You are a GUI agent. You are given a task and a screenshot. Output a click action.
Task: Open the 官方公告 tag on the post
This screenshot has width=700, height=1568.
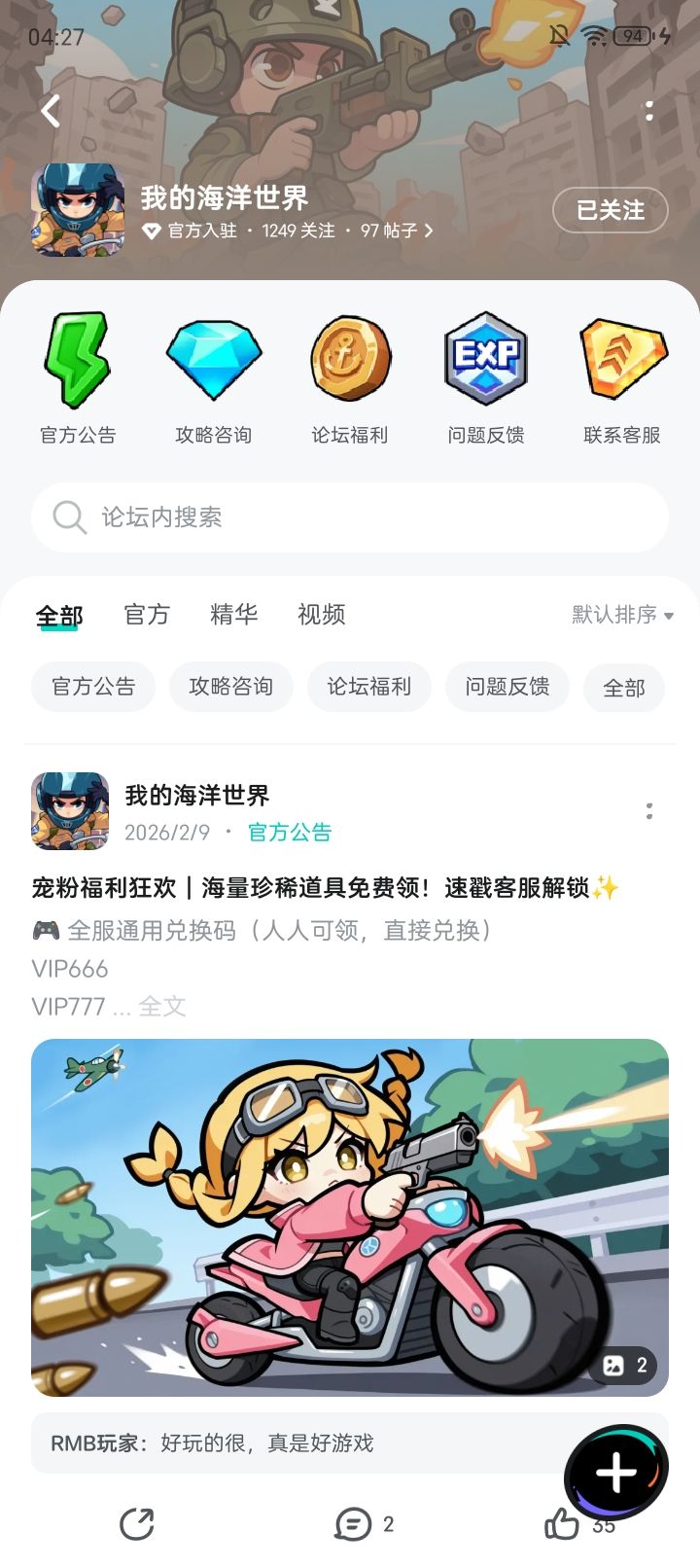(x=289, y=833)
